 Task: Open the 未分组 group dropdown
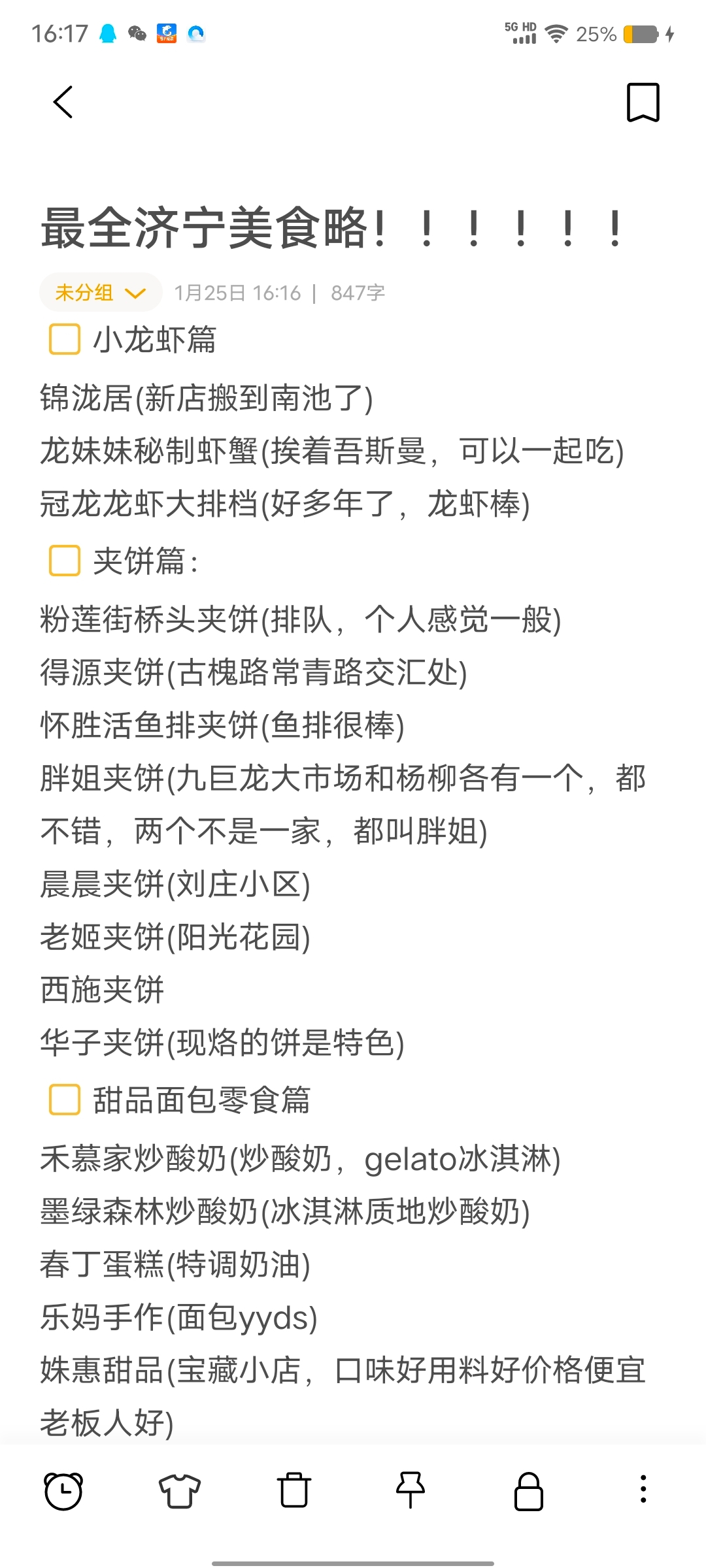click(101, 292)
